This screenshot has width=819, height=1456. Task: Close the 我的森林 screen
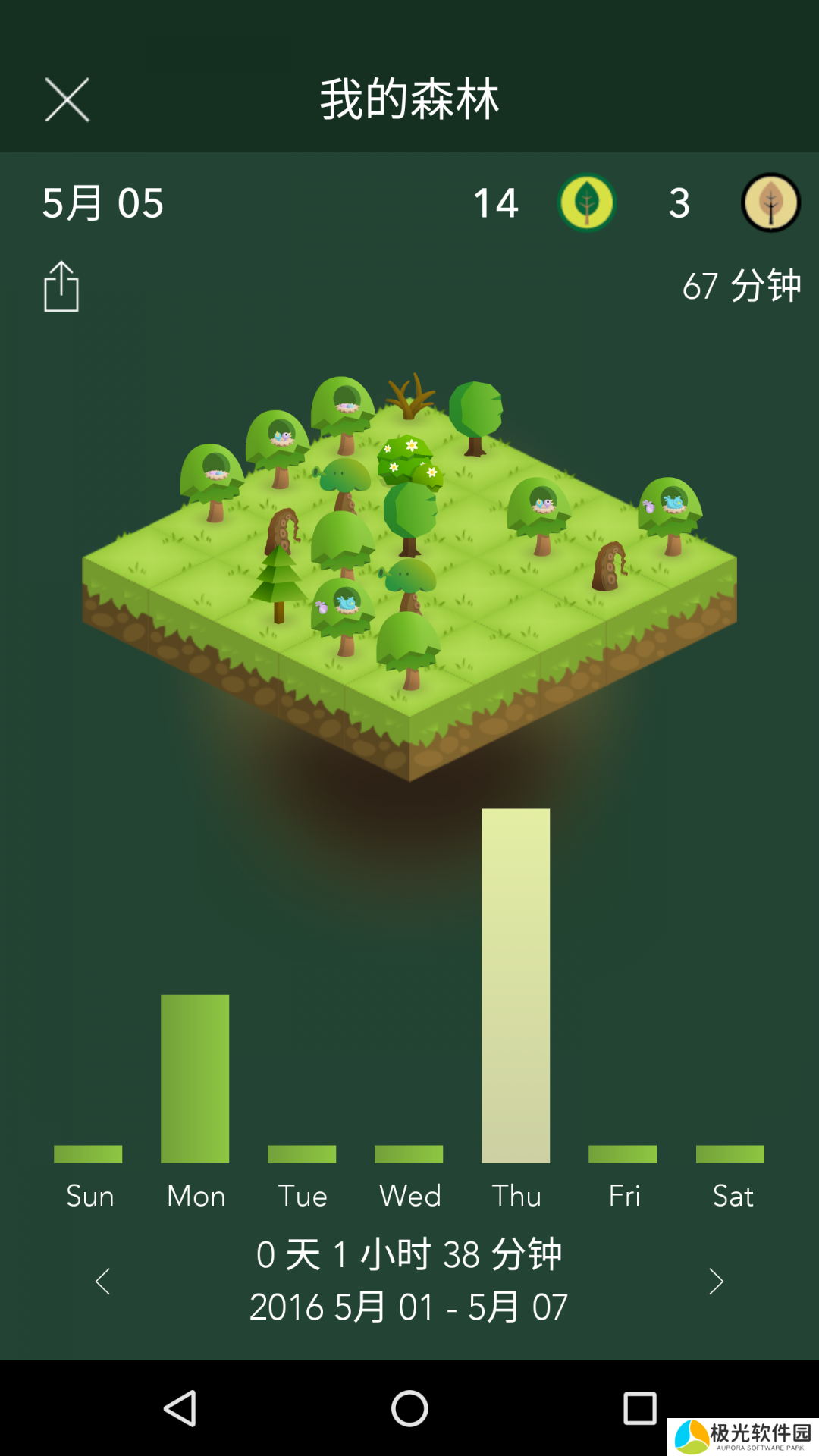pyautogui.click(x=67, y=99)
